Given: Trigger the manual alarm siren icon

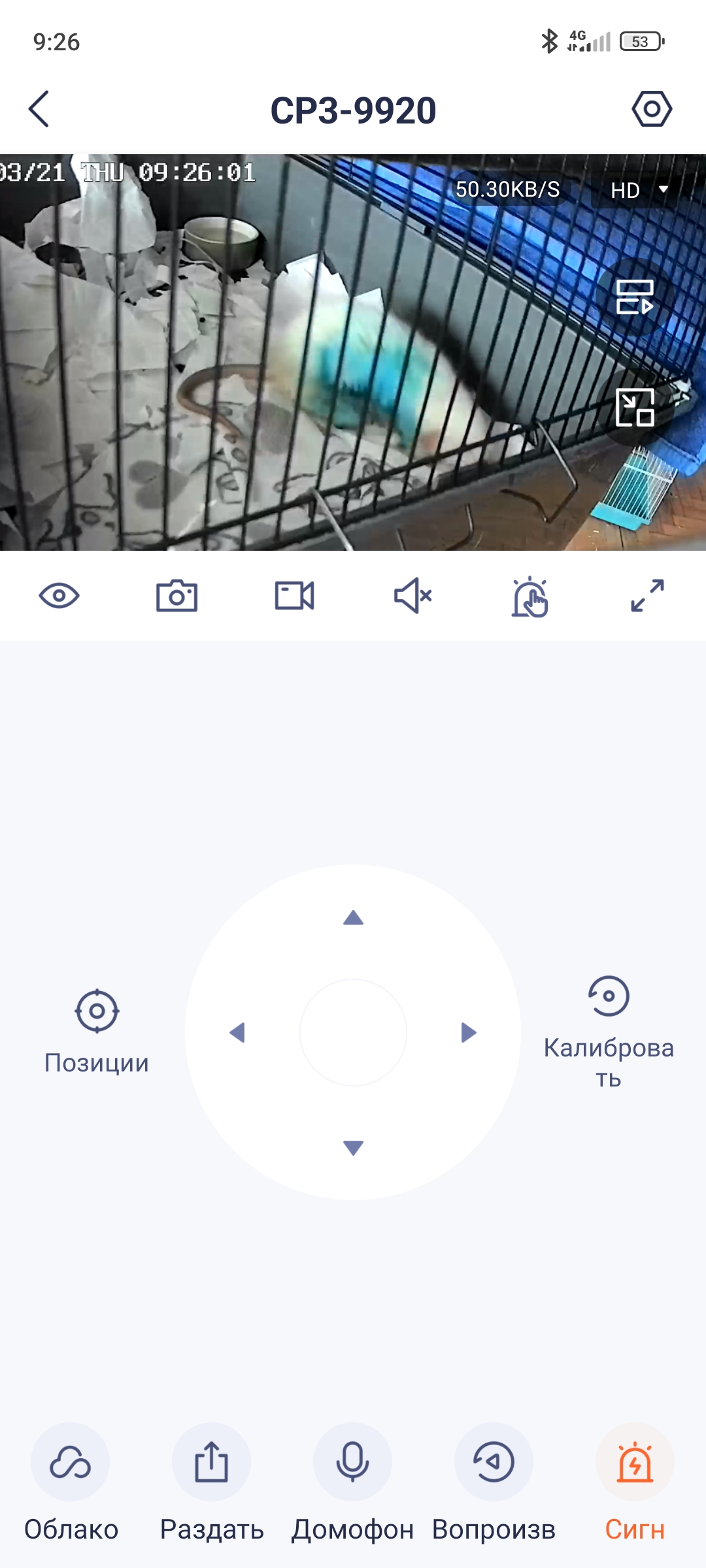Looking at the screenshot, I should coord(530,596).
